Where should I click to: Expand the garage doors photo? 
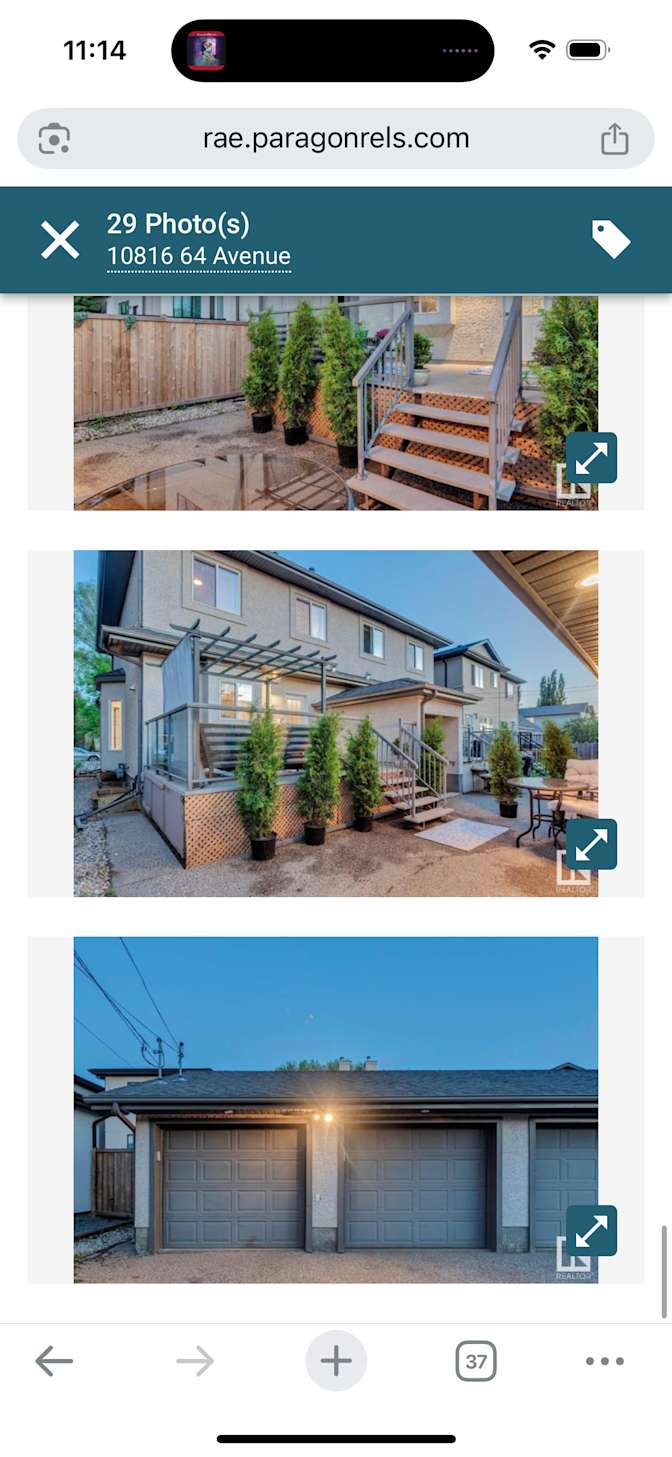(591, 1230)
